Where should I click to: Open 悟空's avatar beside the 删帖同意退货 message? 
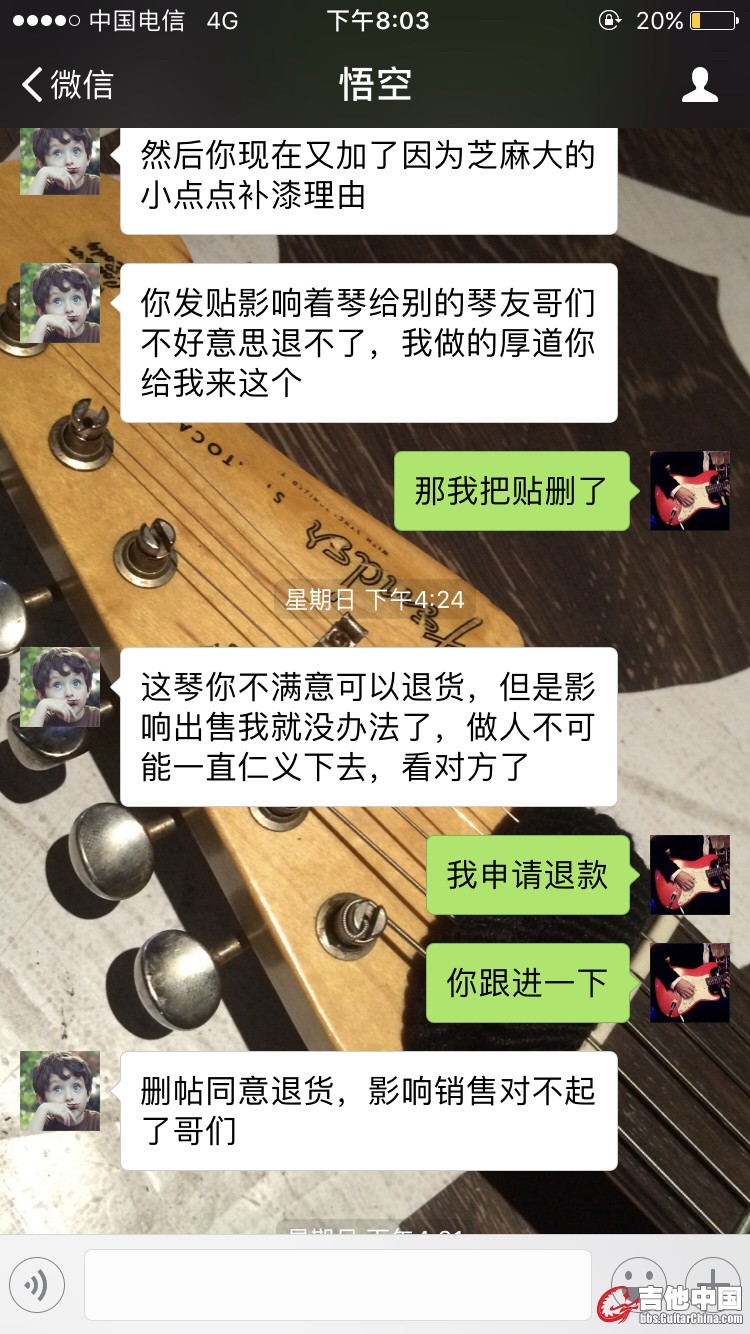[x=60, y=1091]
